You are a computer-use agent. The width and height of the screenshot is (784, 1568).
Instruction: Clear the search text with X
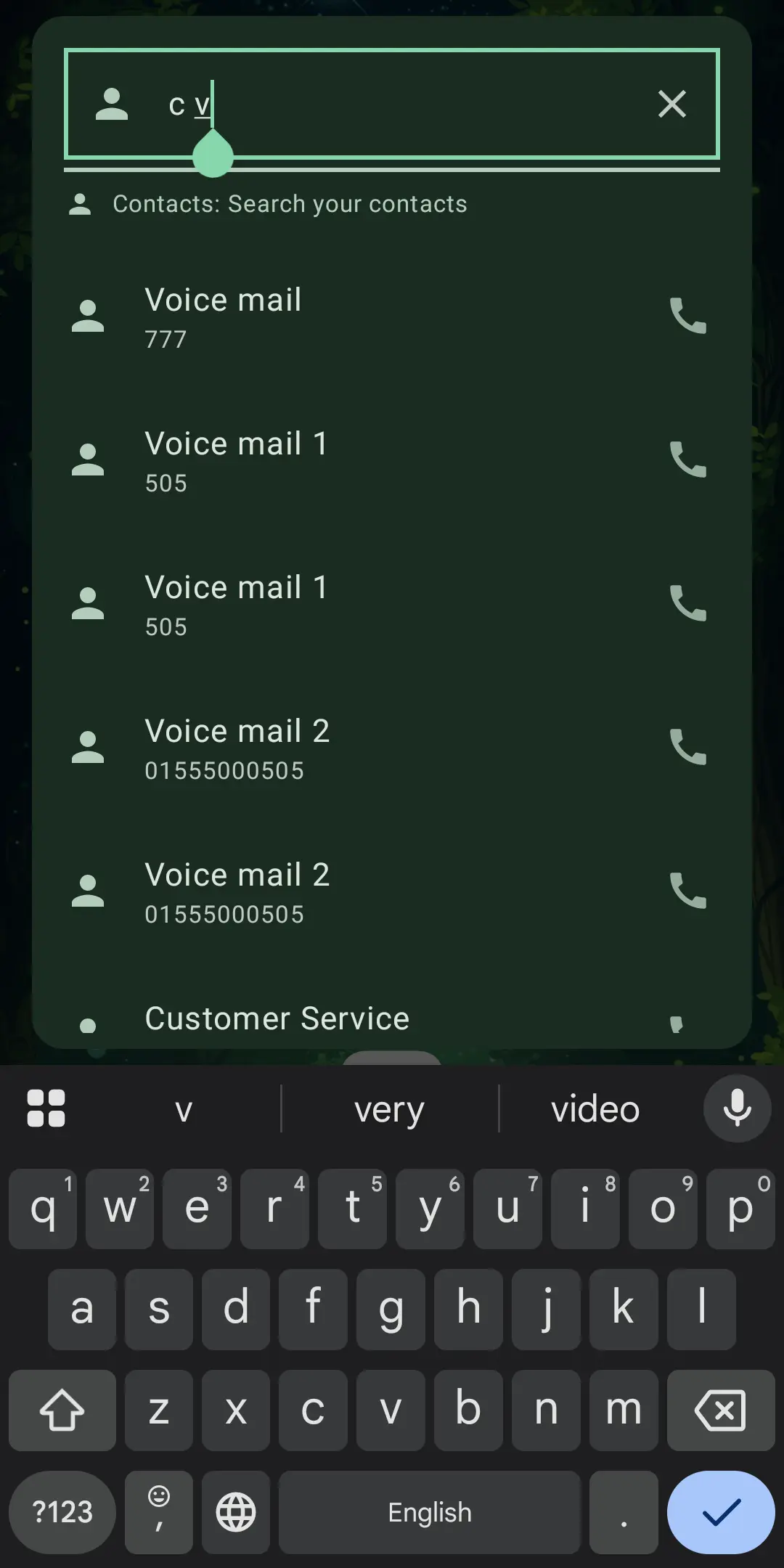tap(671, 104)
